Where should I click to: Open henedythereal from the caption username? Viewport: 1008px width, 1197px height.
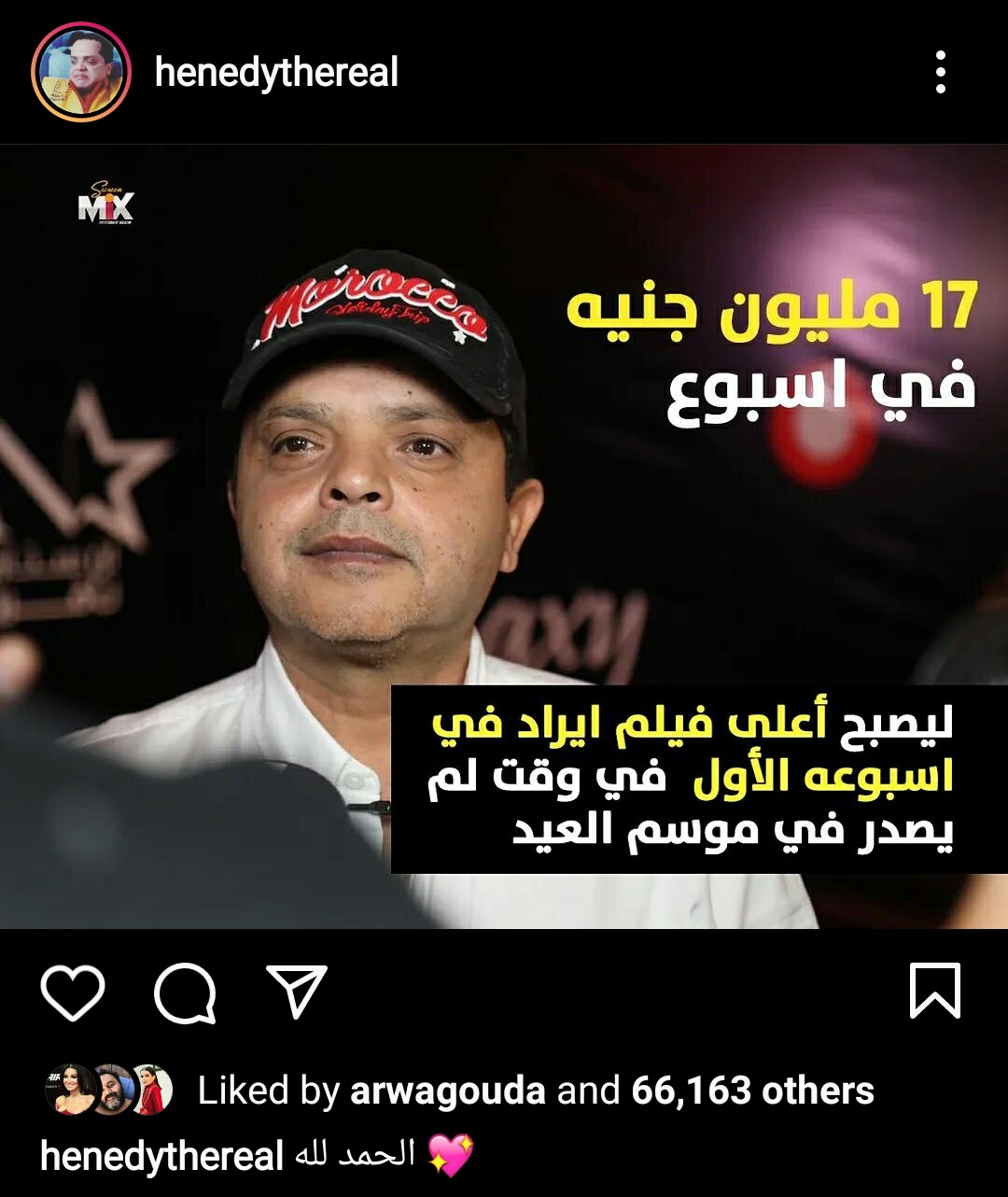click(x=161, y=1157)
